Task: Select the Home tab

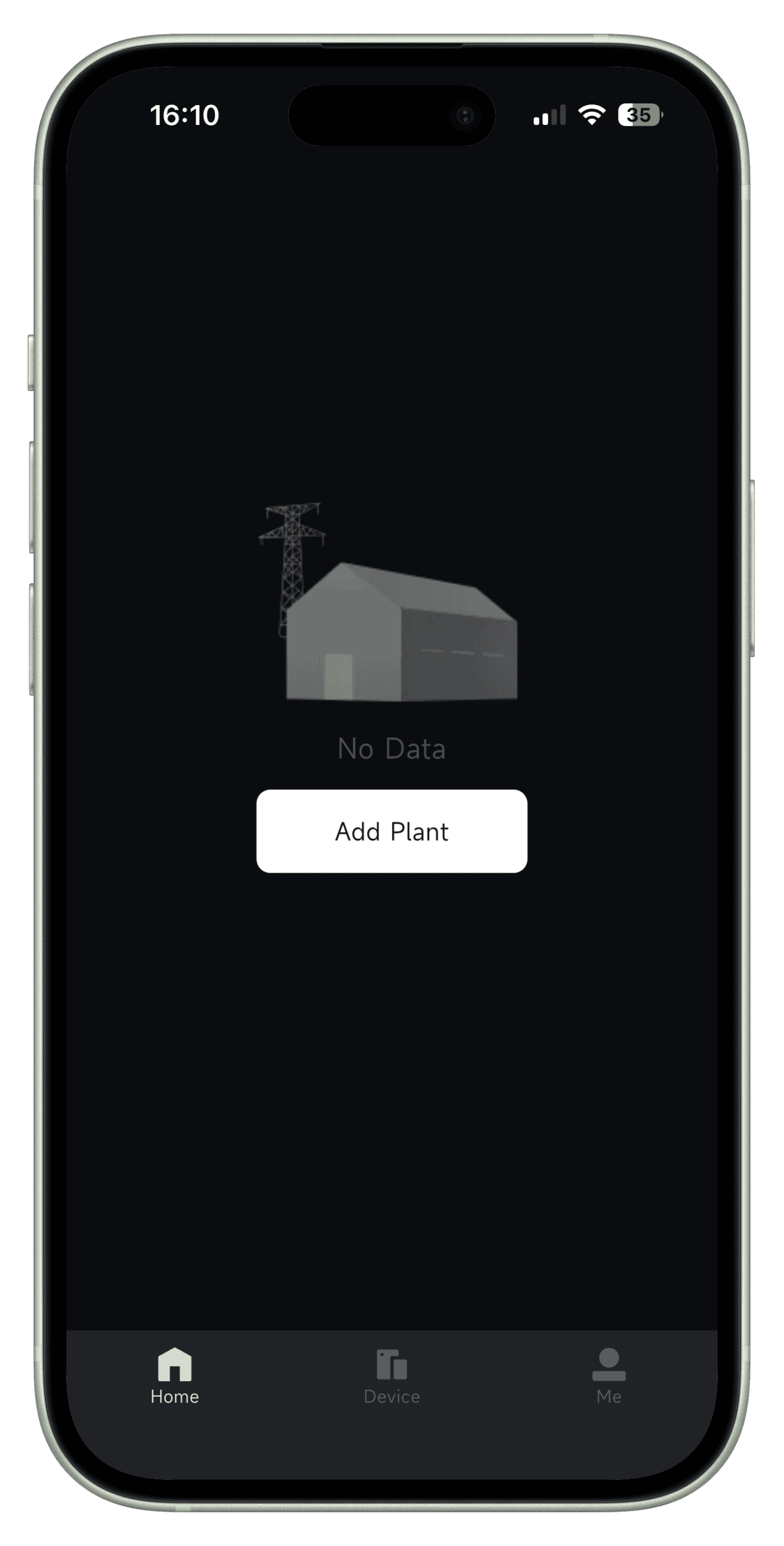Action: tap(174, 1377)
